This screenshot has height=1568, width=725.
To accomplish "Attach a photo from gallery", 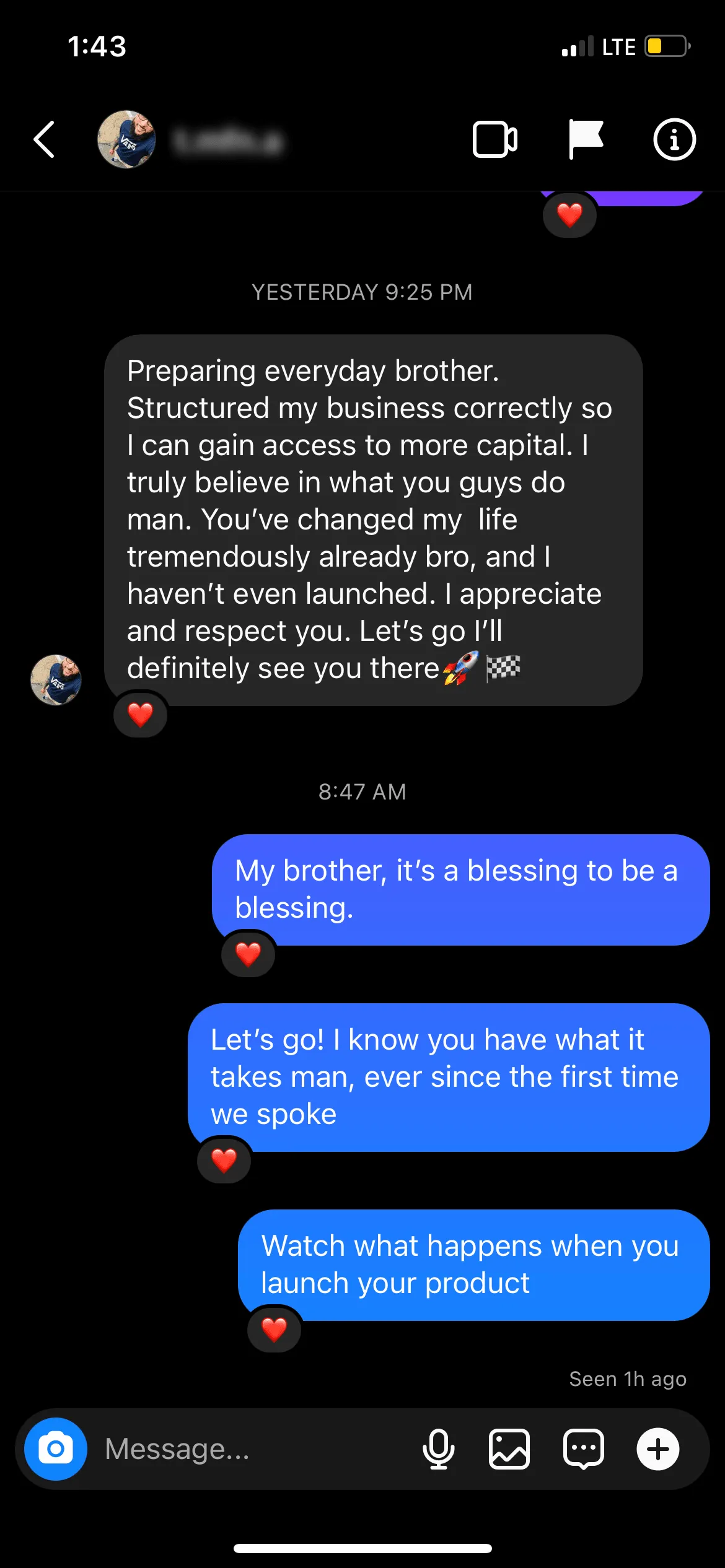I will pos(509,1449).
